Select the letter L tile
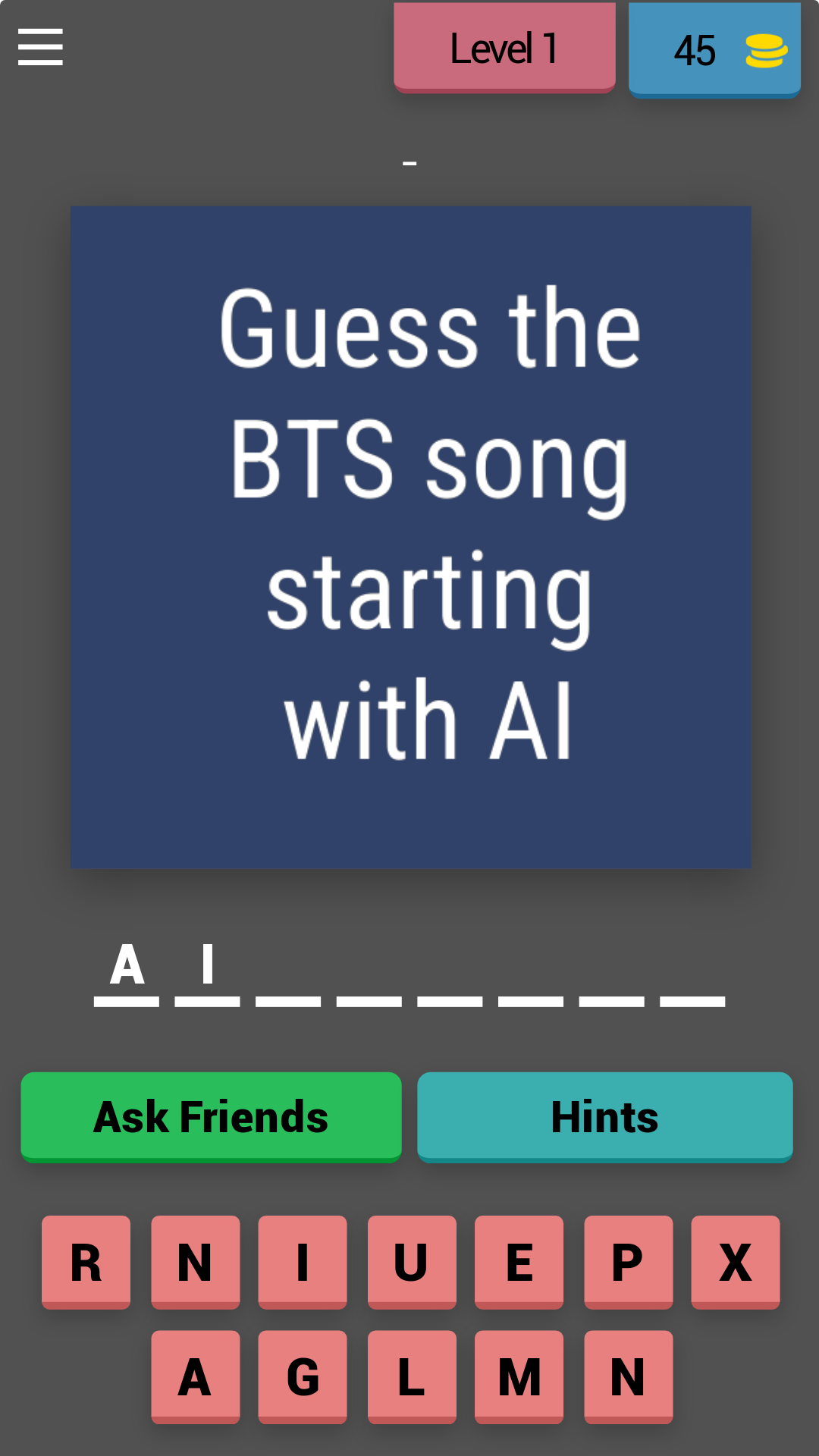Screen dimensions: 819x1456 412,1376
